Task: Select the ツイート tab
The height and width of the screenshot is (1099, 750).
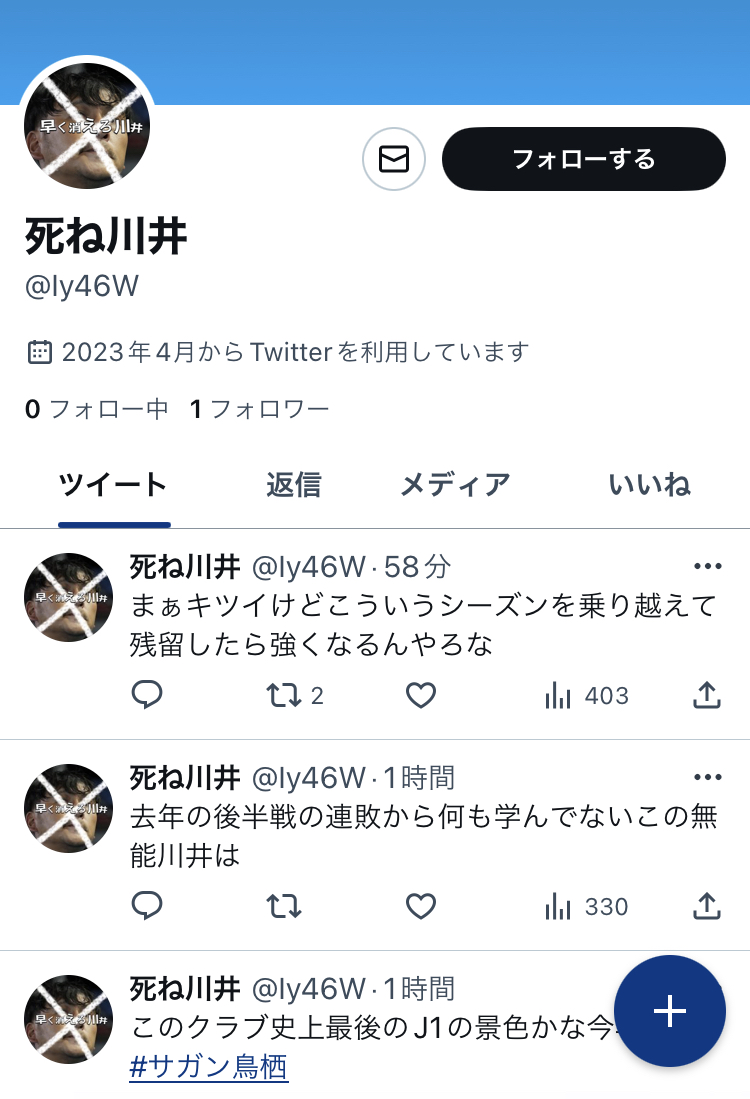Action: coord(113,485)
